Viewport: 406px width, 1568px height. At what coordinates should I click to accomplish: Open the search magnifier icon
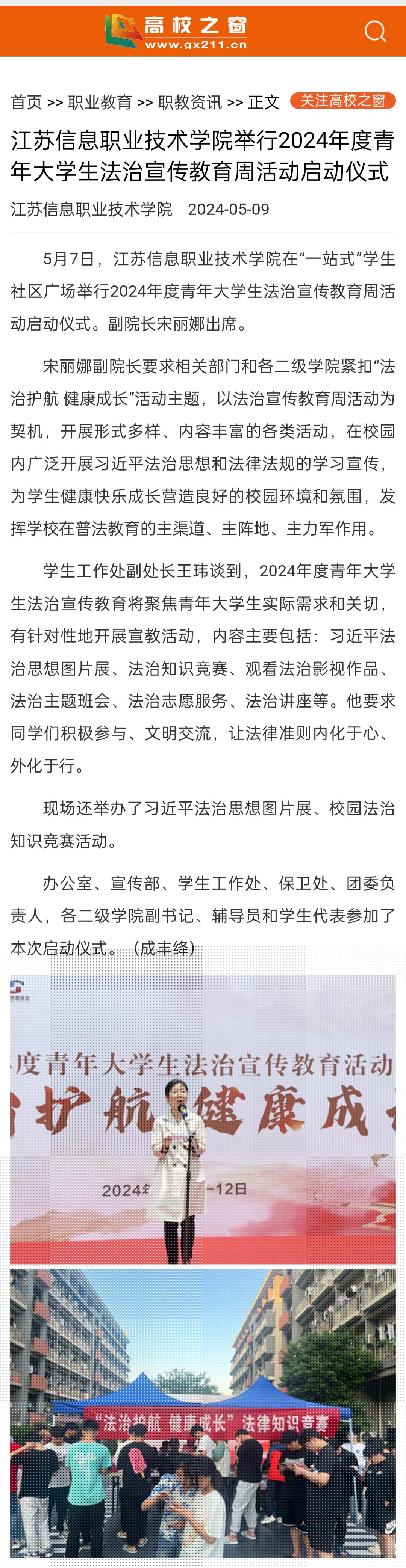pyautogui.click(x=375, y=31)
